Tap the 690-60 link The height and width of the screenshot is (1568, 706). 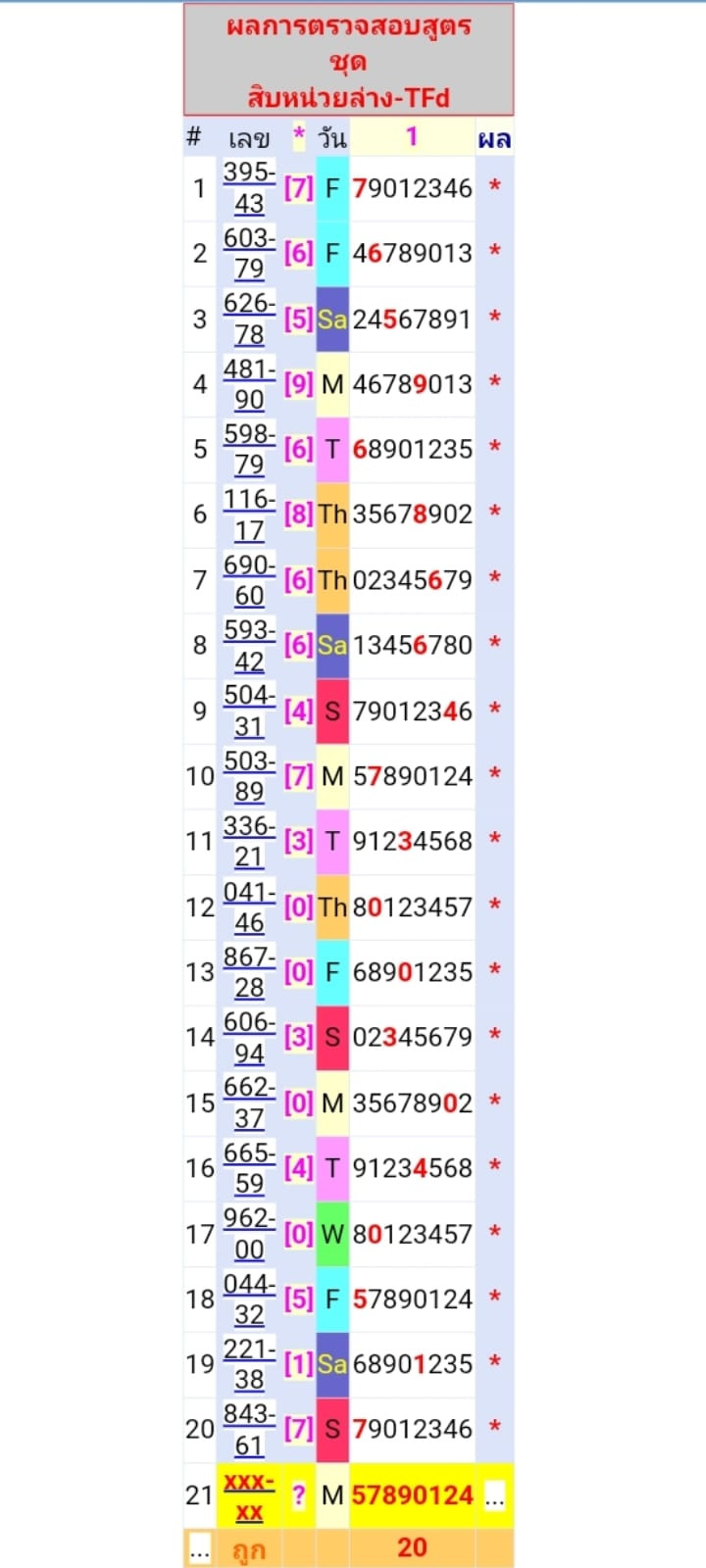249,580
